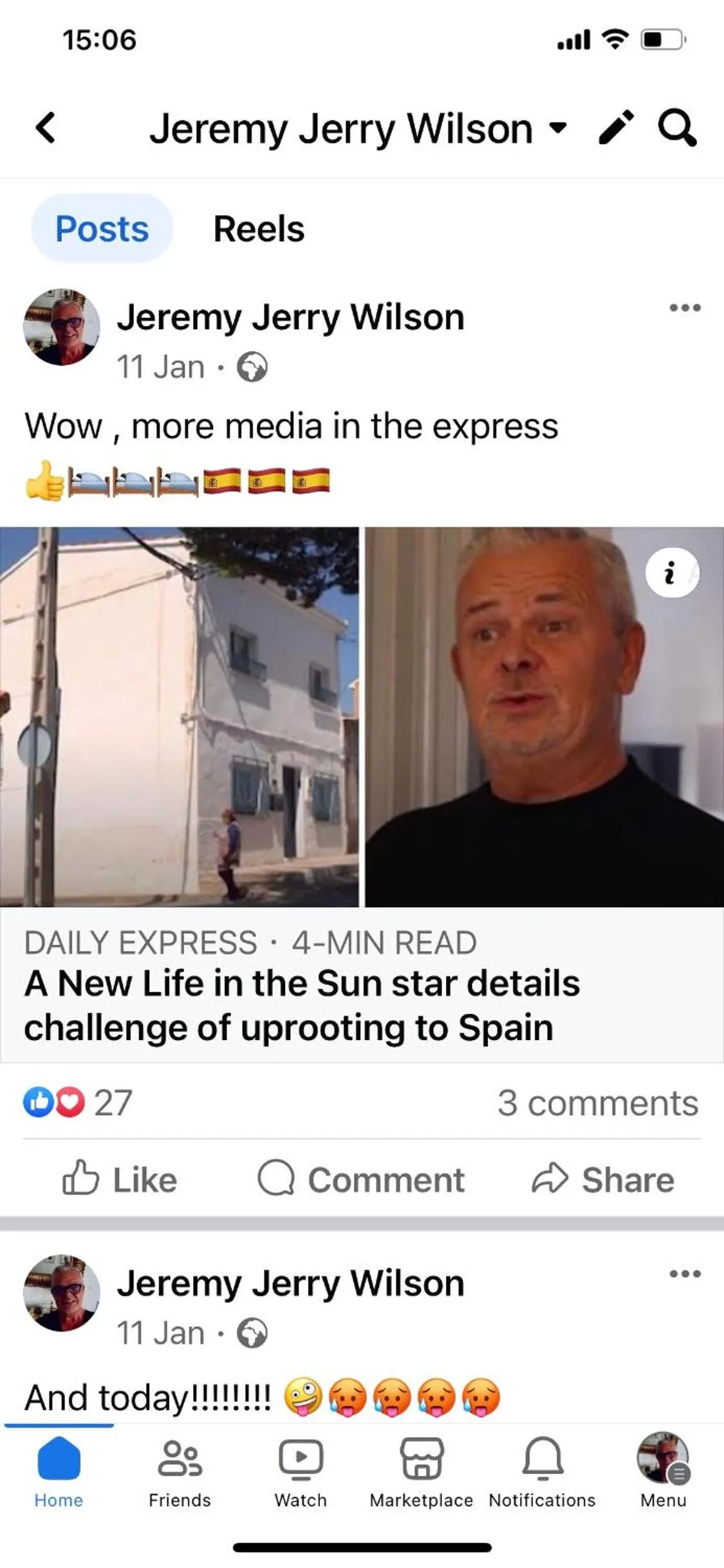Open the Notifications bell tab

point(543,1473)
